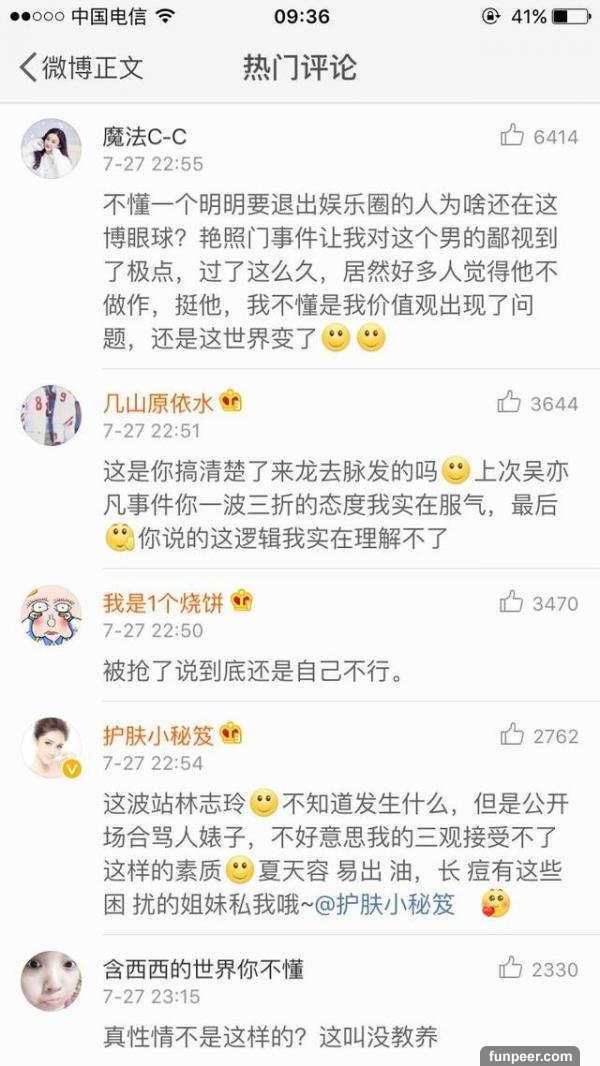Tap the username 几山原依水

(x=158, y=403)
